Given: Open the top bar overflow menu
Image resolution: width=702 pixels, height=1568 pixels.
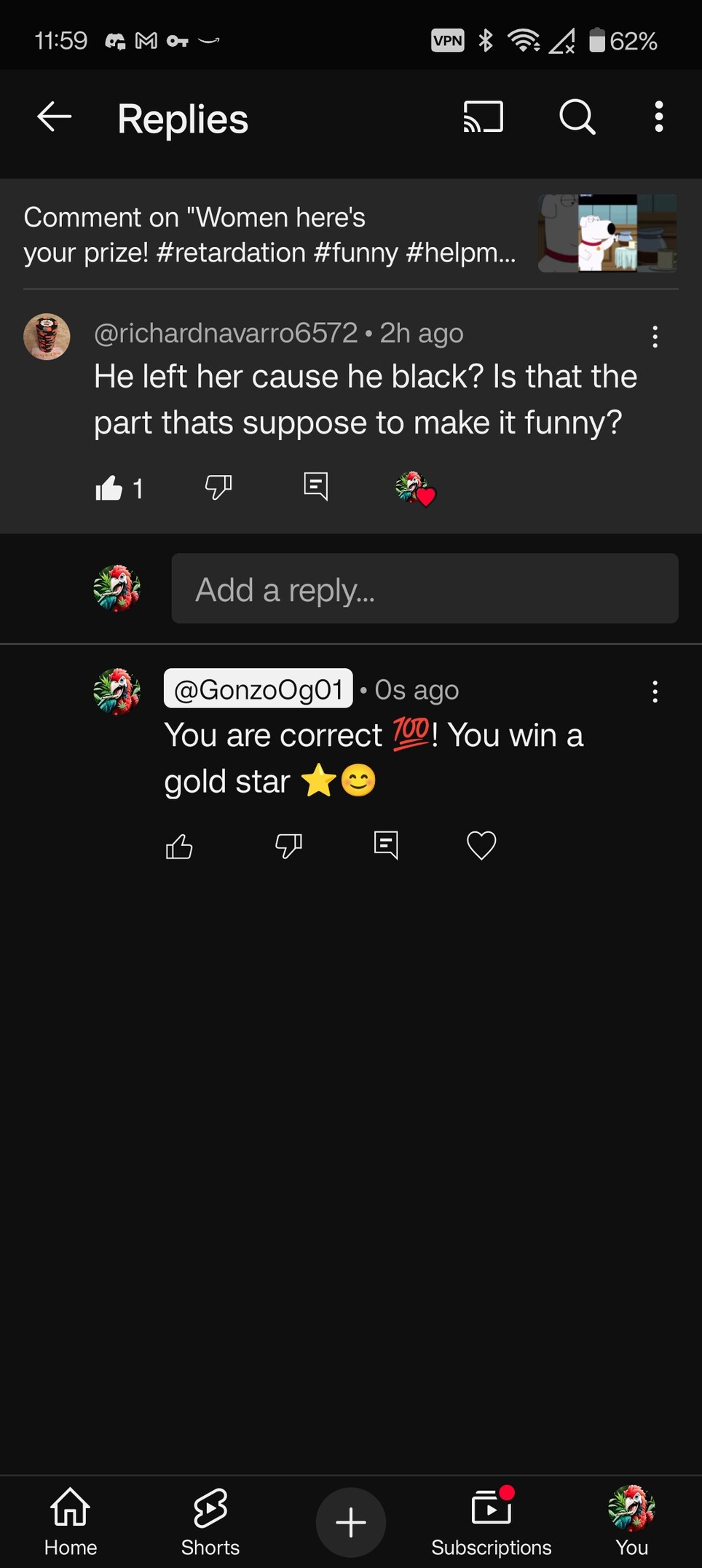Looking at the screenshot, I should pos(658,117).
